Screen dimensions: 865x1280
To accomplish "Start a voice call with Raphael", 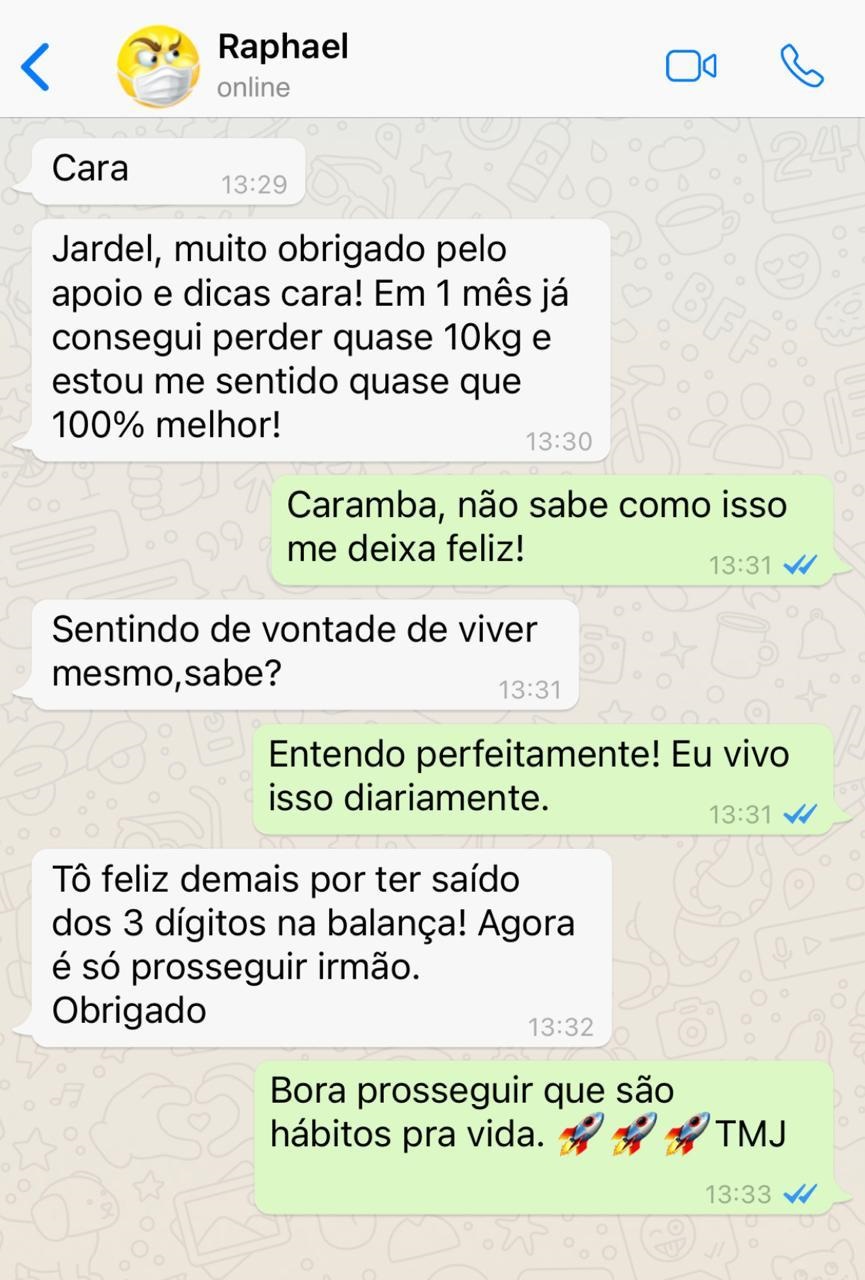I will tap(801, 64).
